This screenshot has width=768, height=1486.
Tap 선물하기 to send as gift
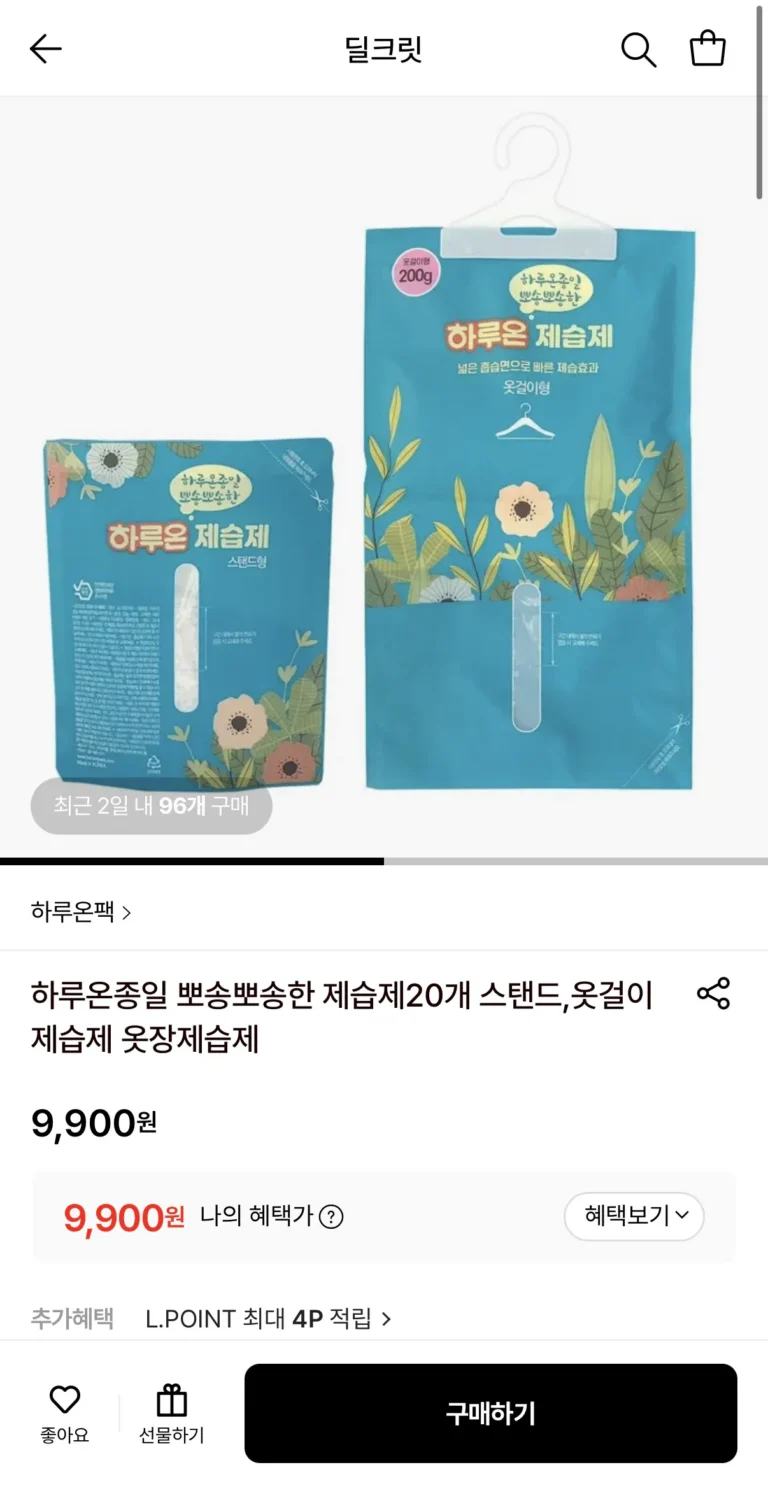point(171,1413)
